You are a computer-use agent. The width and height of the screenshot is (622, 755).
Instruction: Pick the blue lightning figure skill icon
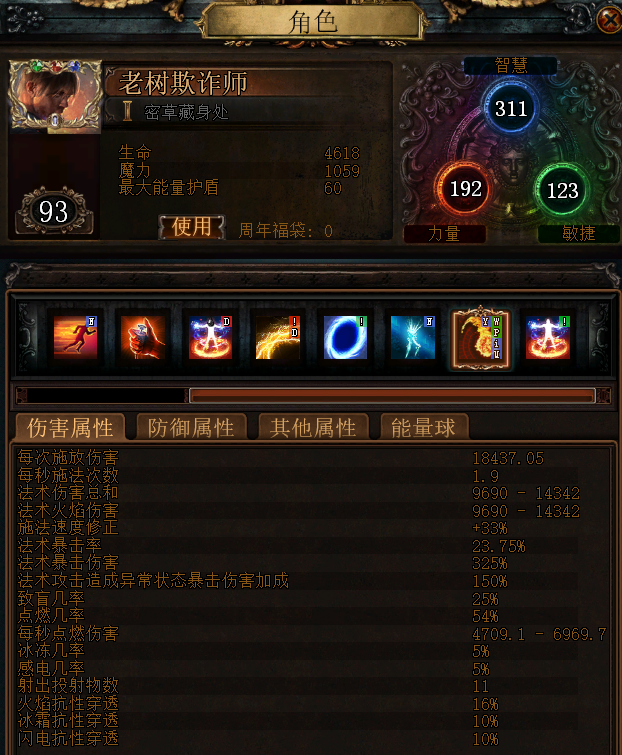tap(413, 337)
